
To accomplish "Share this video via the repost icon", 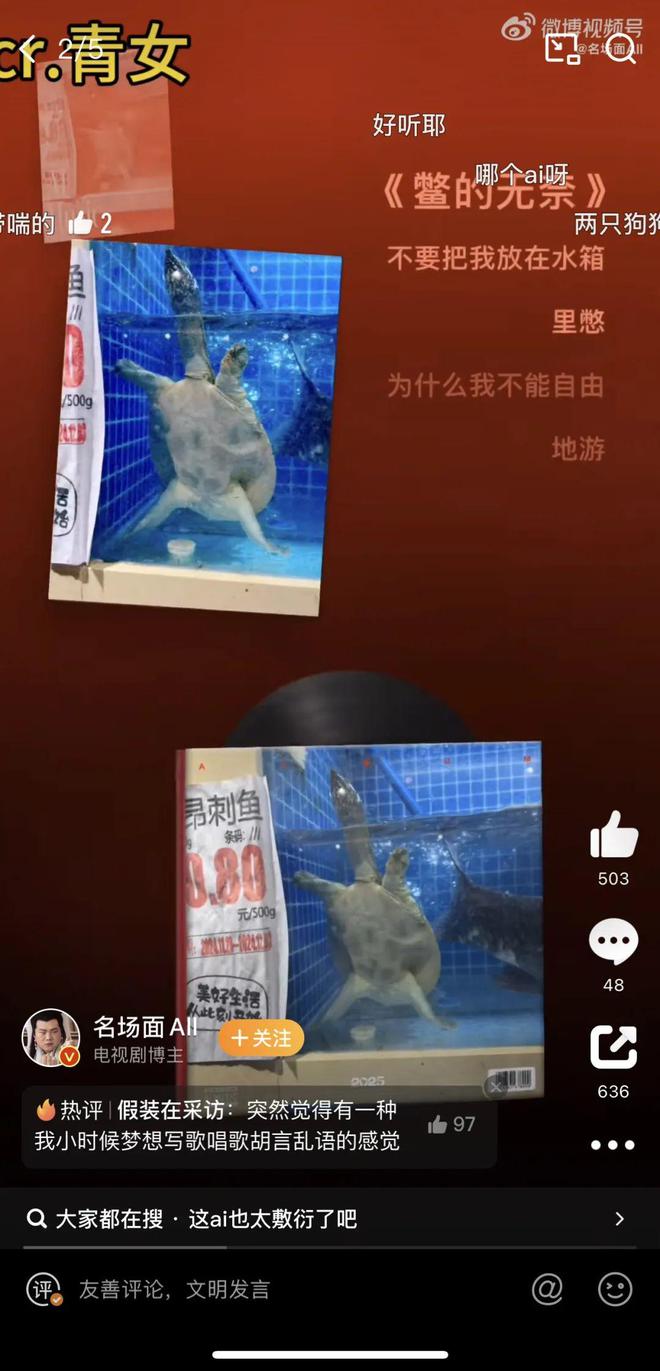I will (x=613, y=1047).
